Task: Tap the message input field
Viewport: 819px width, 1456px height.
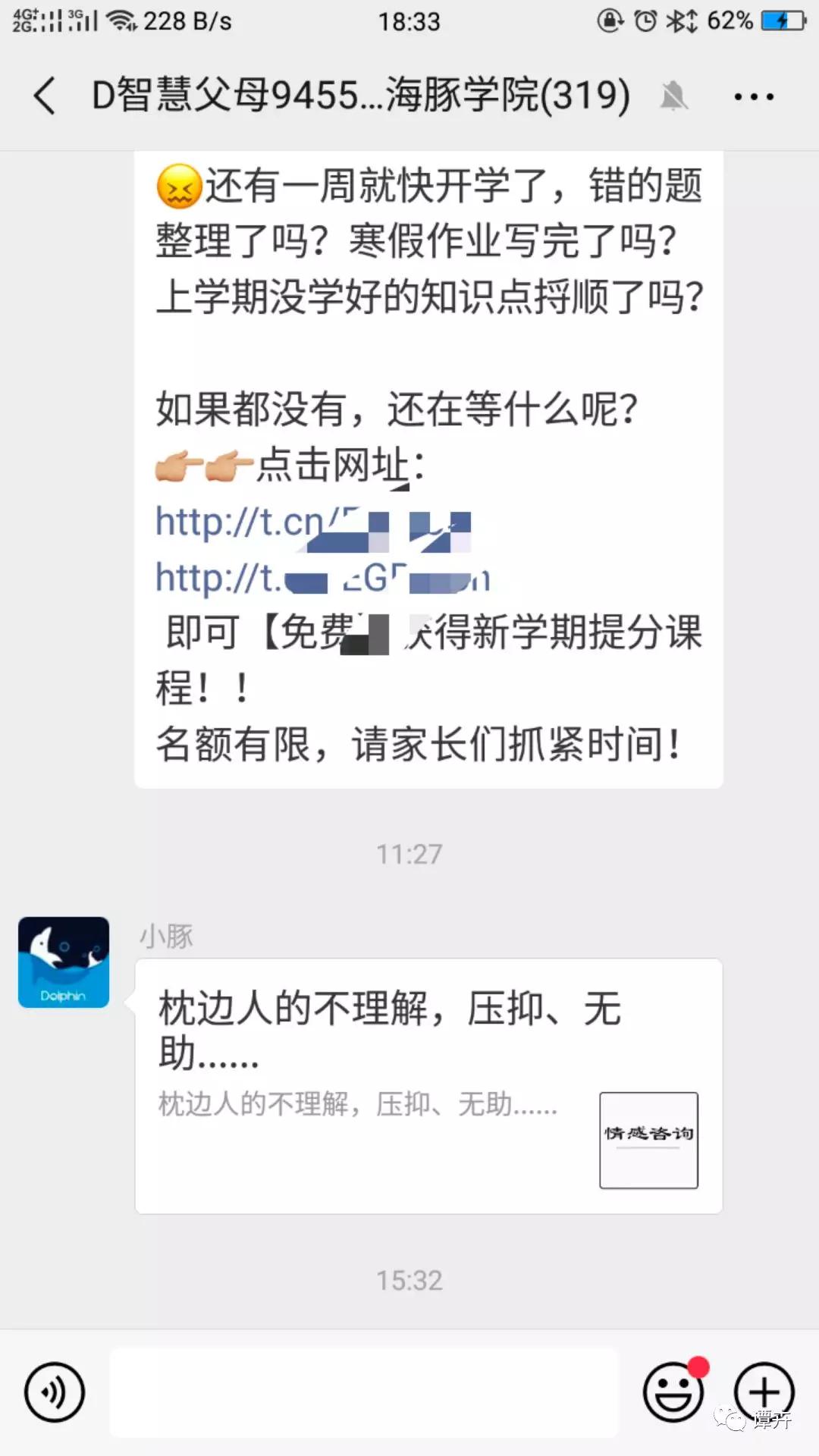Action: coord(364,1392)
